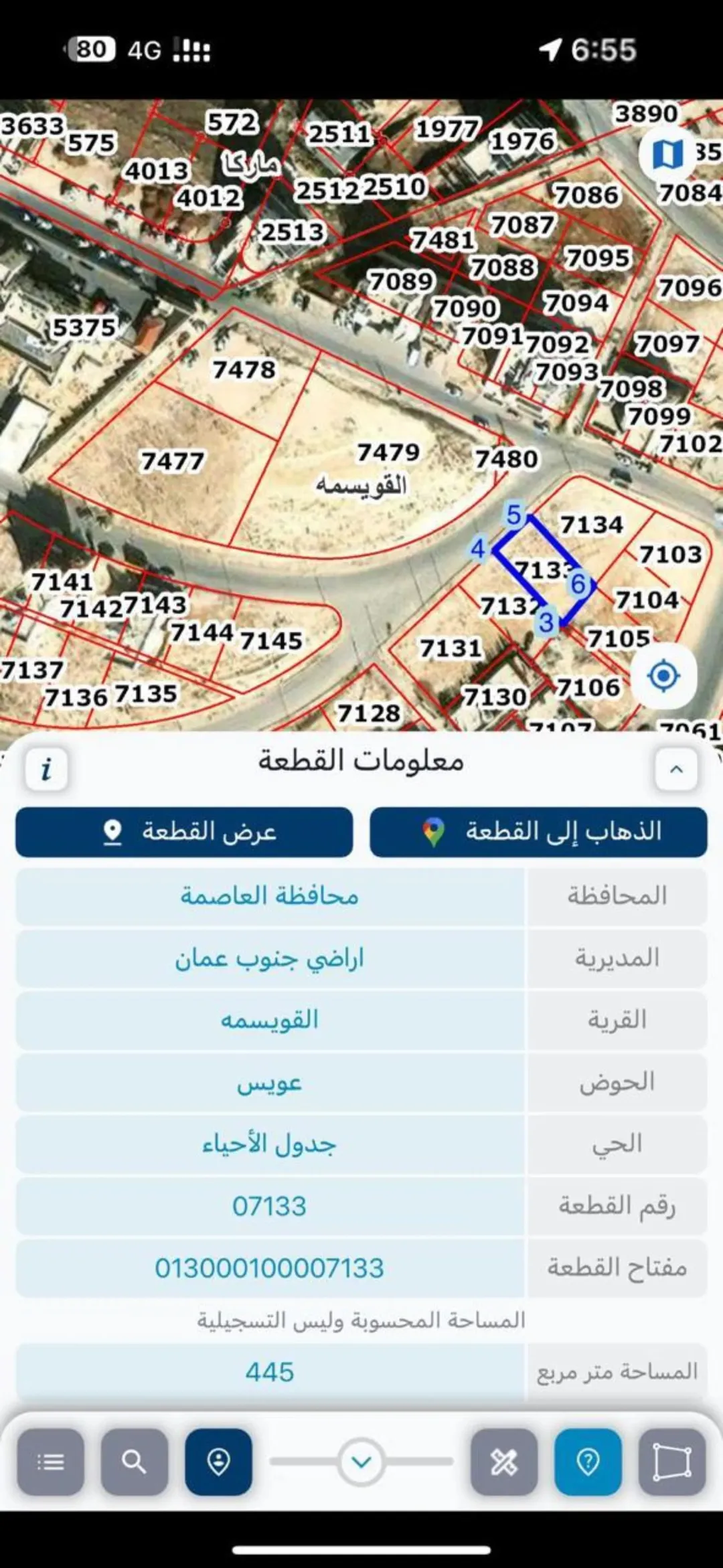Tap "عرض القطعة" button
This screenshot has width=723, height=1568.
[x=184, y=832]
